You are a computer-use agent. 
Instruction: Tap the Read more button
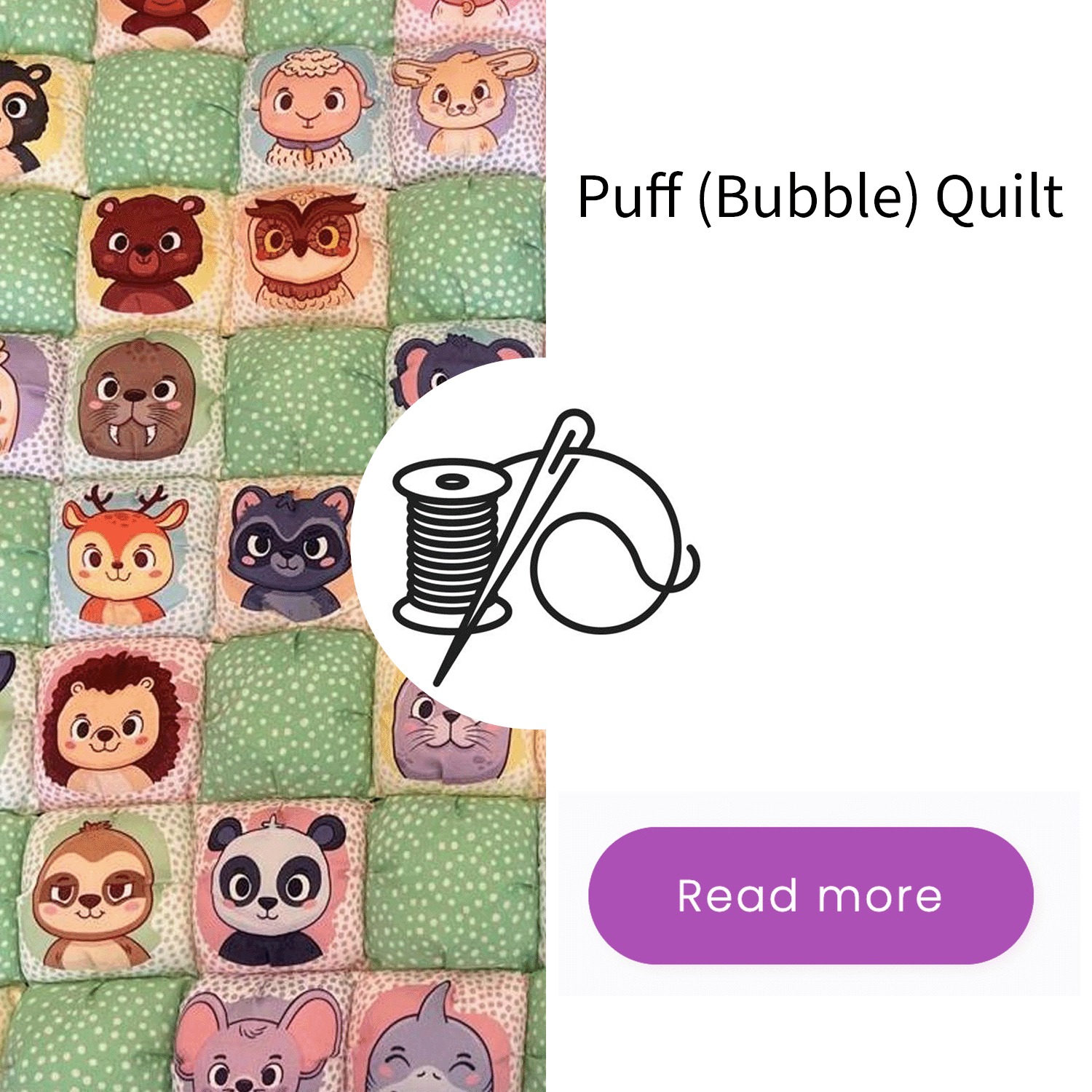click(x=810, y=895)
